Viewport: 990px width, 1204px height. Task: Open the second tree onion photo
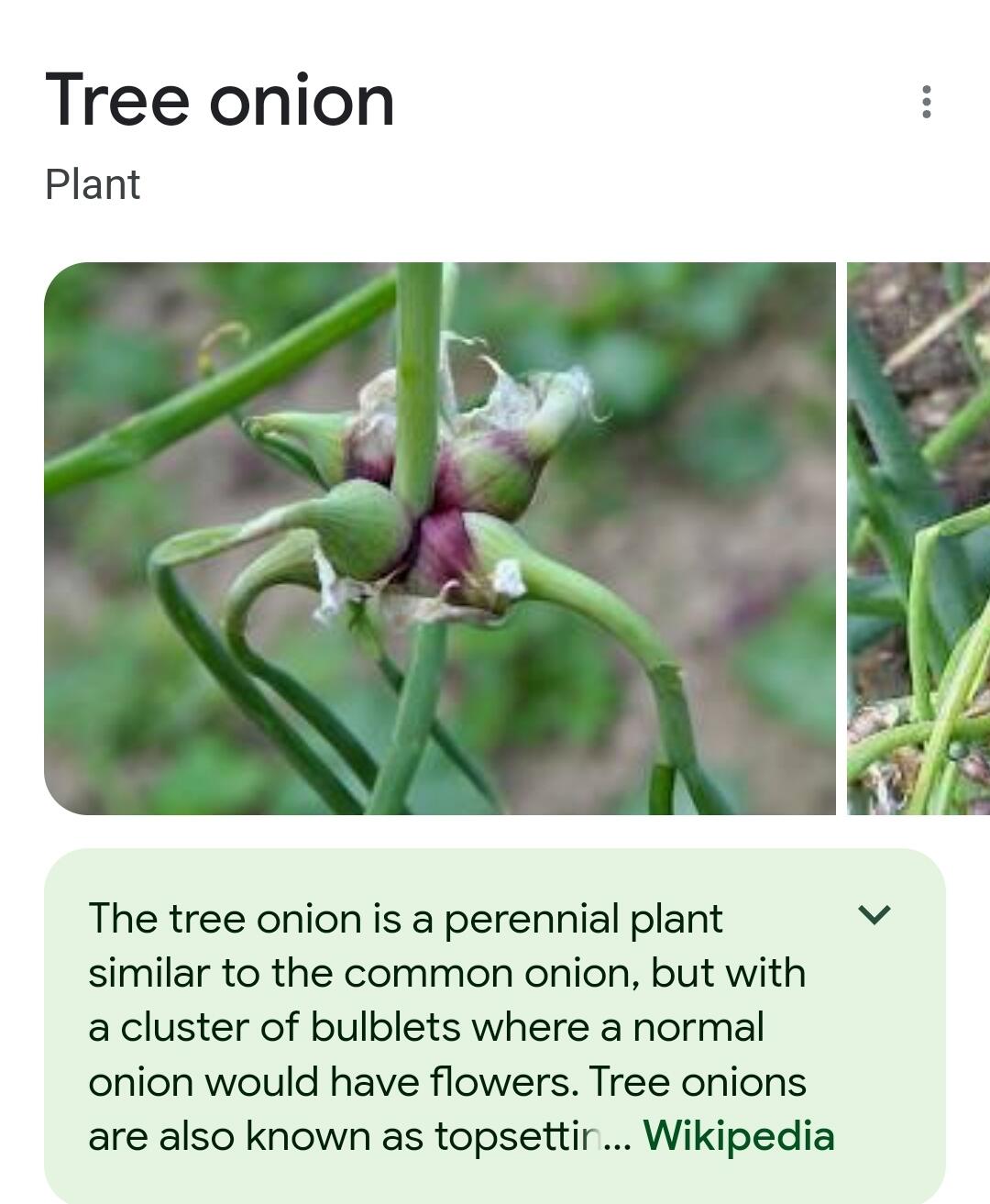918,538
